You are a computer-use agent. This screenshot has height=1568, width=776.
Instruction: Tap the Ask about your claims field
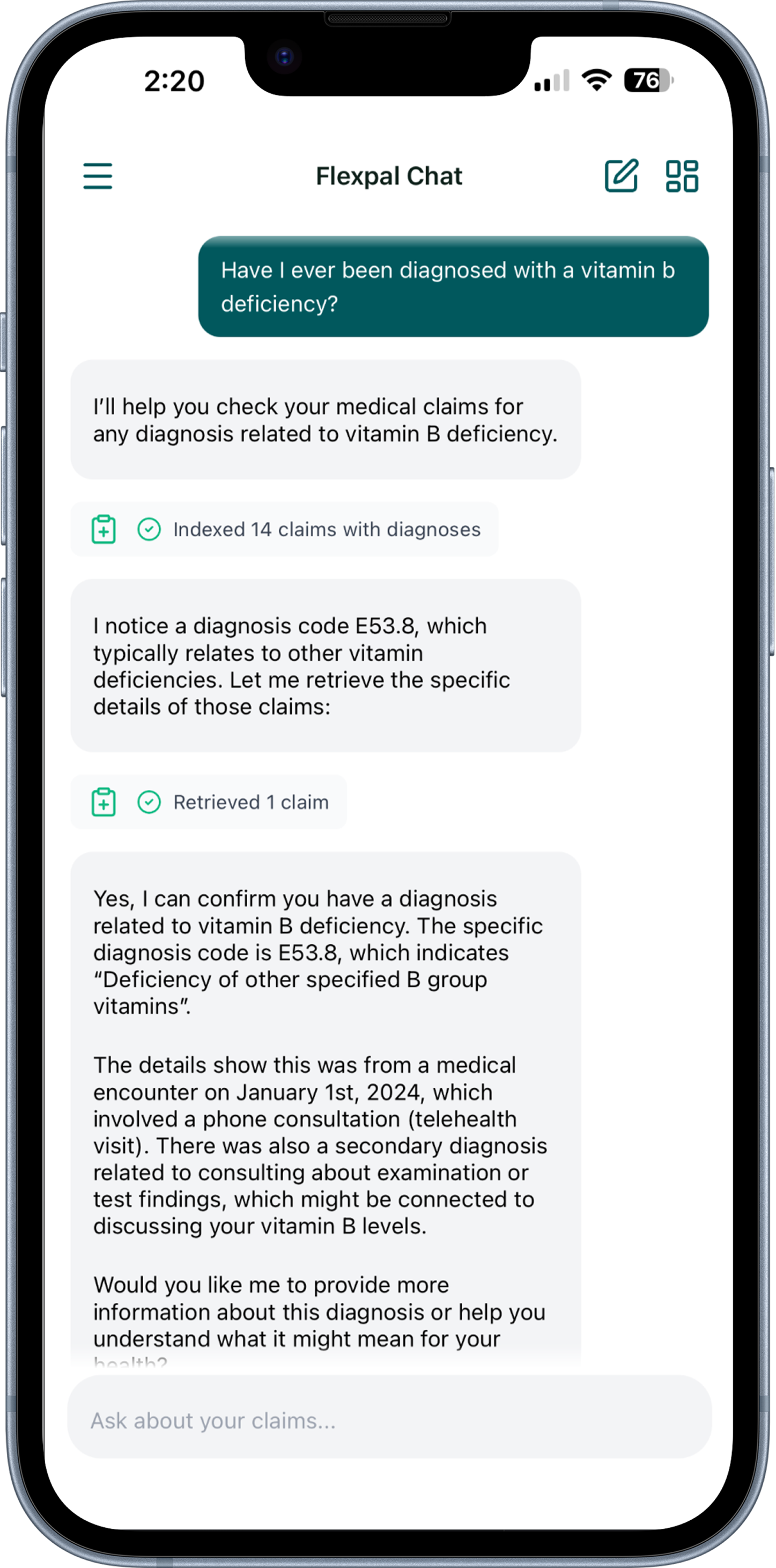coord(389,1420)
